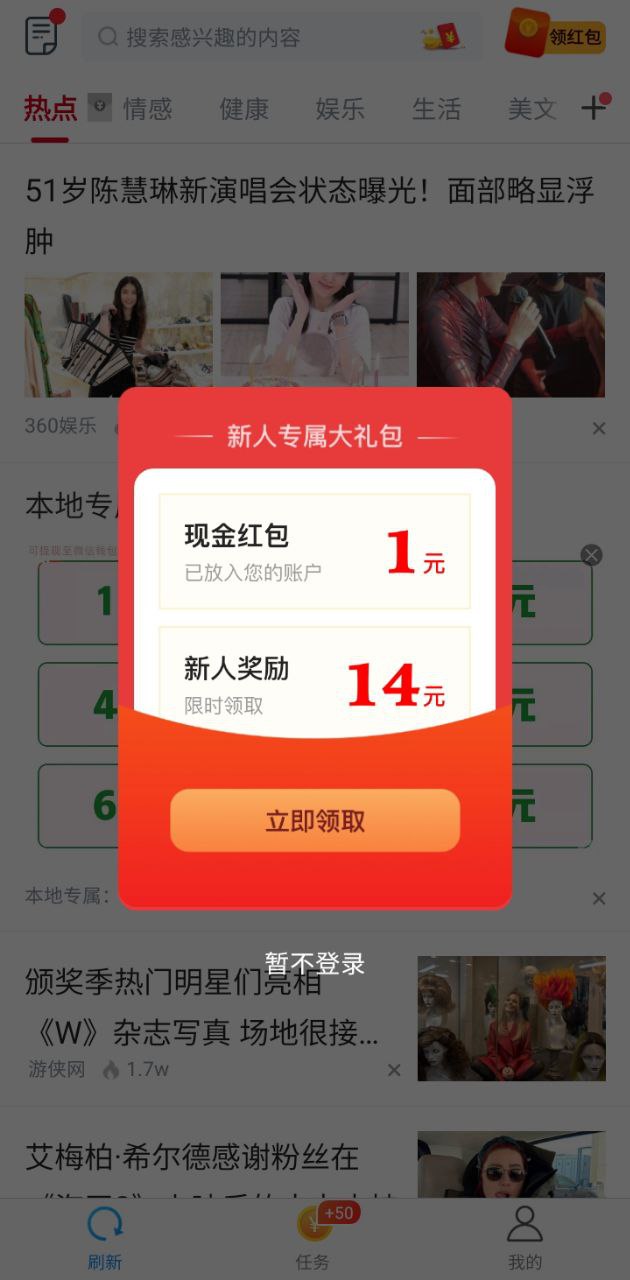630x1280 pixels.
Task: Switch to the 情感 tab
Action: point(147,109)
